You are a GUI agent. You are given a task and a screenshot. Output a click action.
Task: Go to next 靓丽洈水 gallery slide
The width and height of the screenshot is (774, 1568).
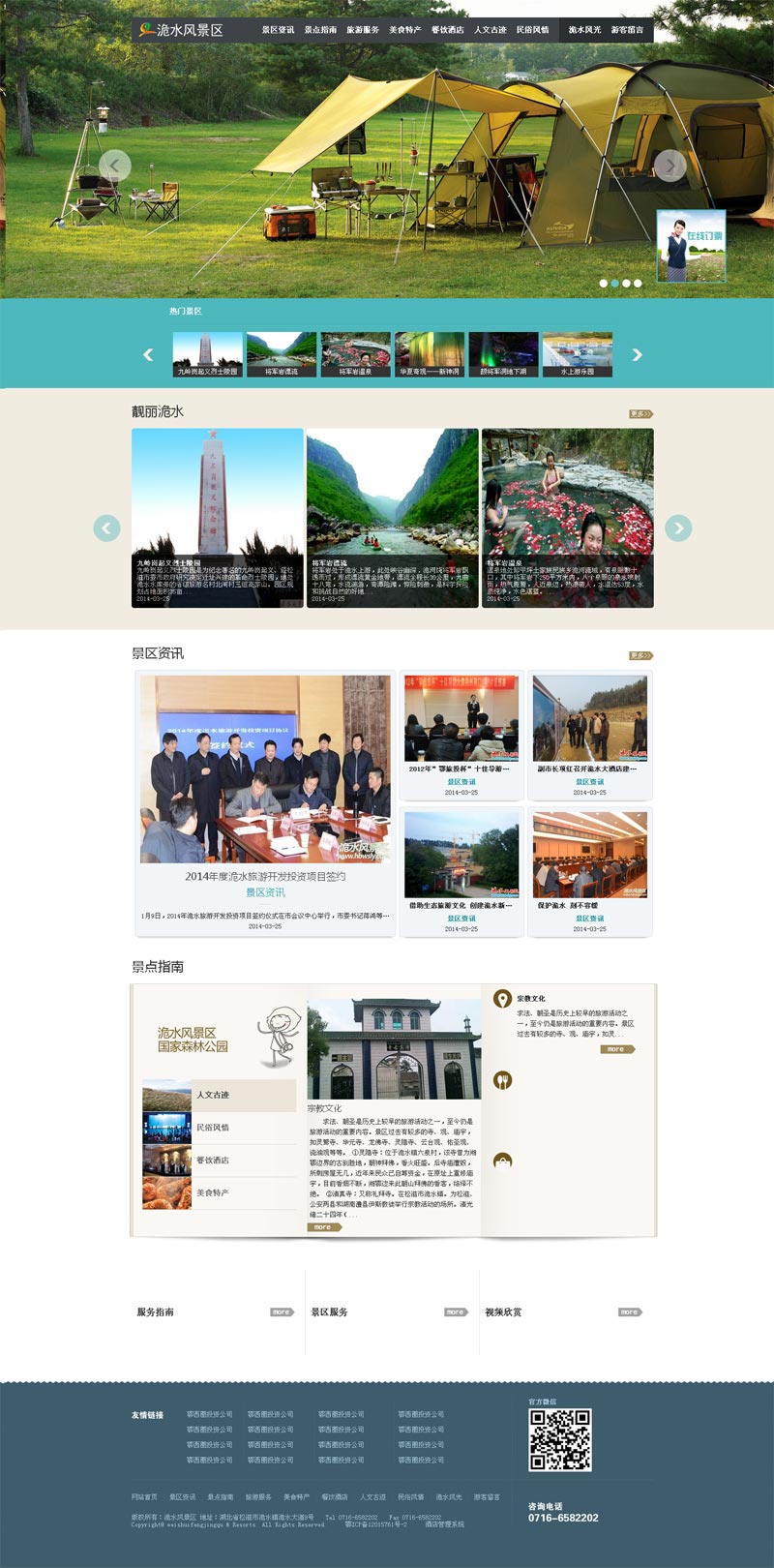point(678,528)
